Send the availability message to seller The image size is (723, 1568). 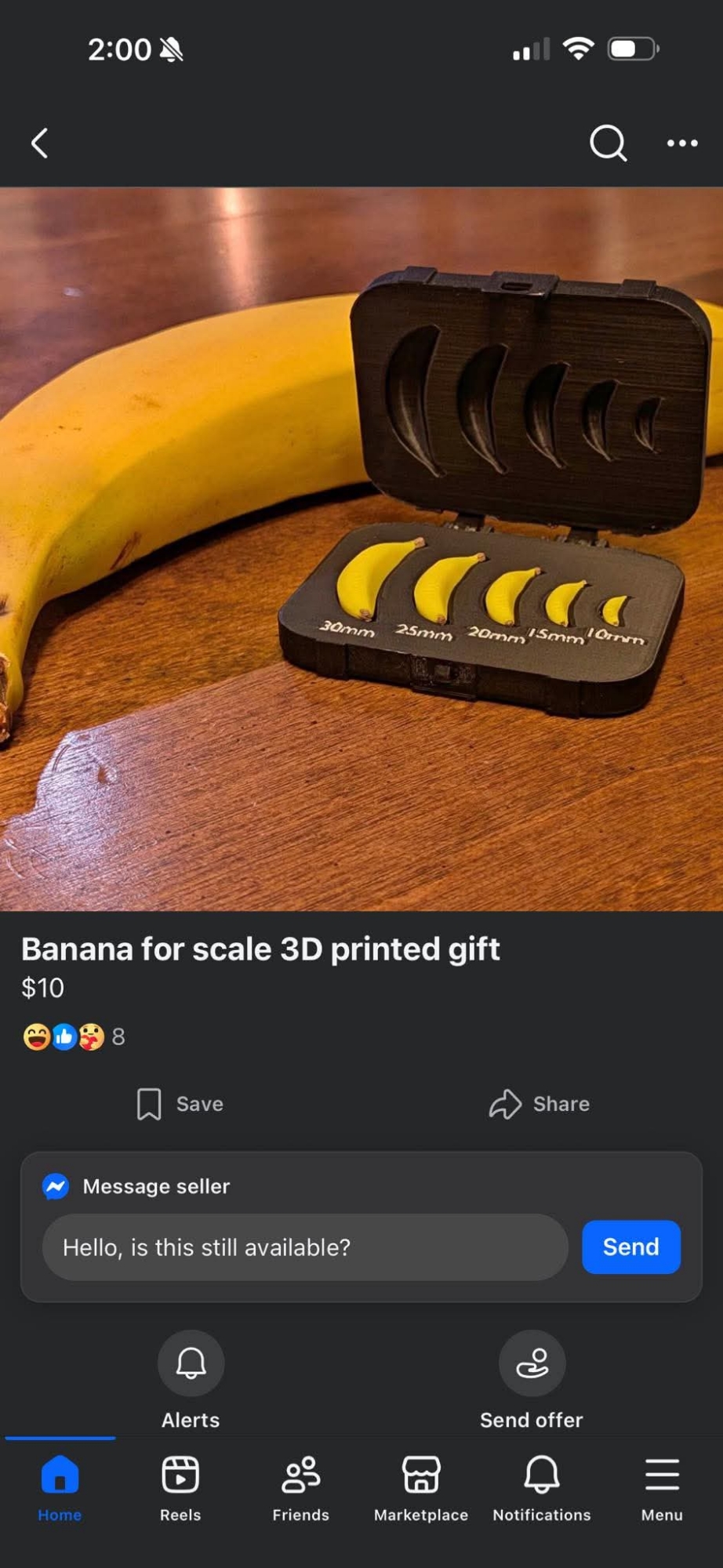(x=630, y=1247)
